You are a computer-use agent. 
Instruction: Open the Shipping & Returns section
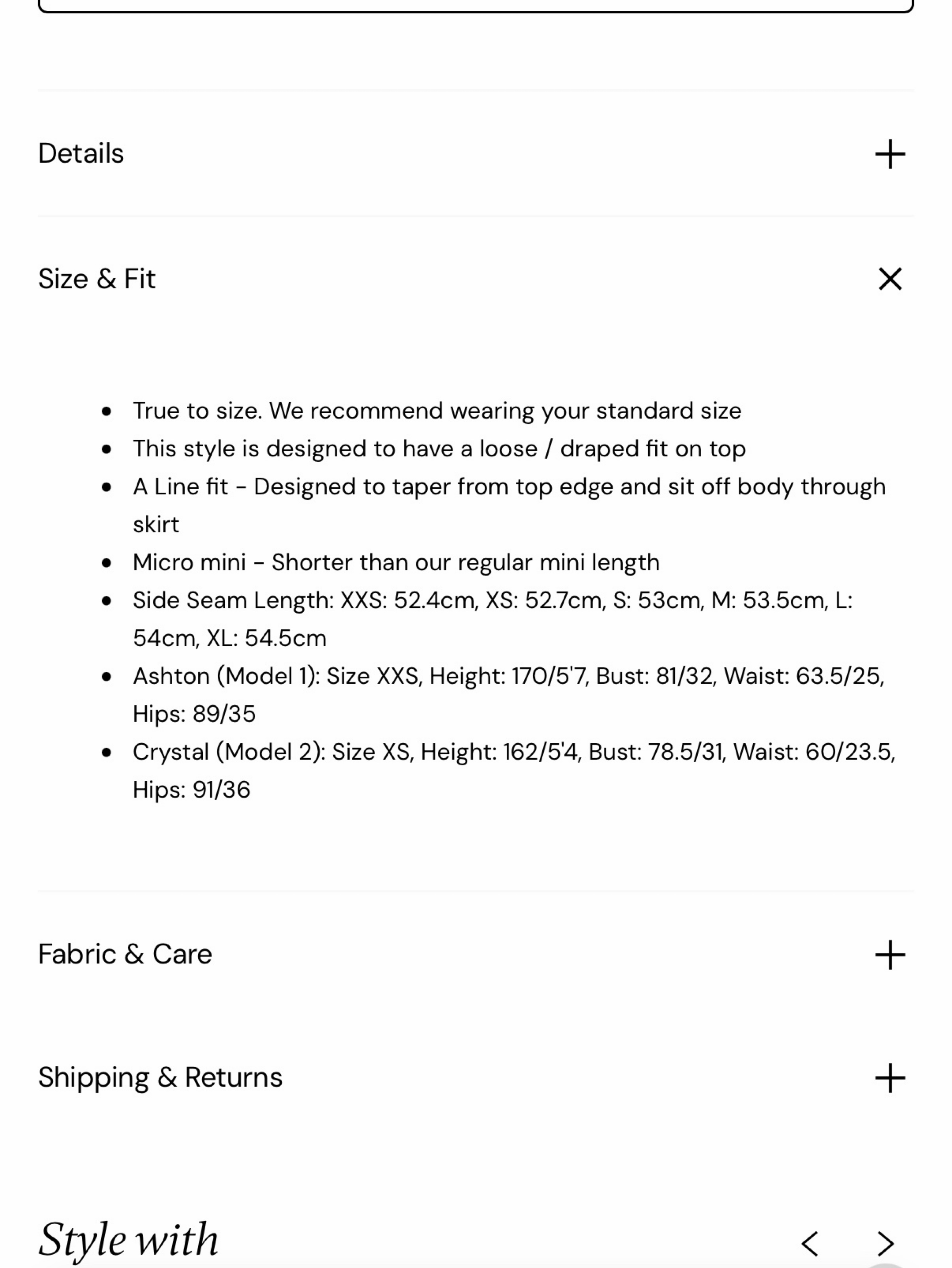point(476,1078)
